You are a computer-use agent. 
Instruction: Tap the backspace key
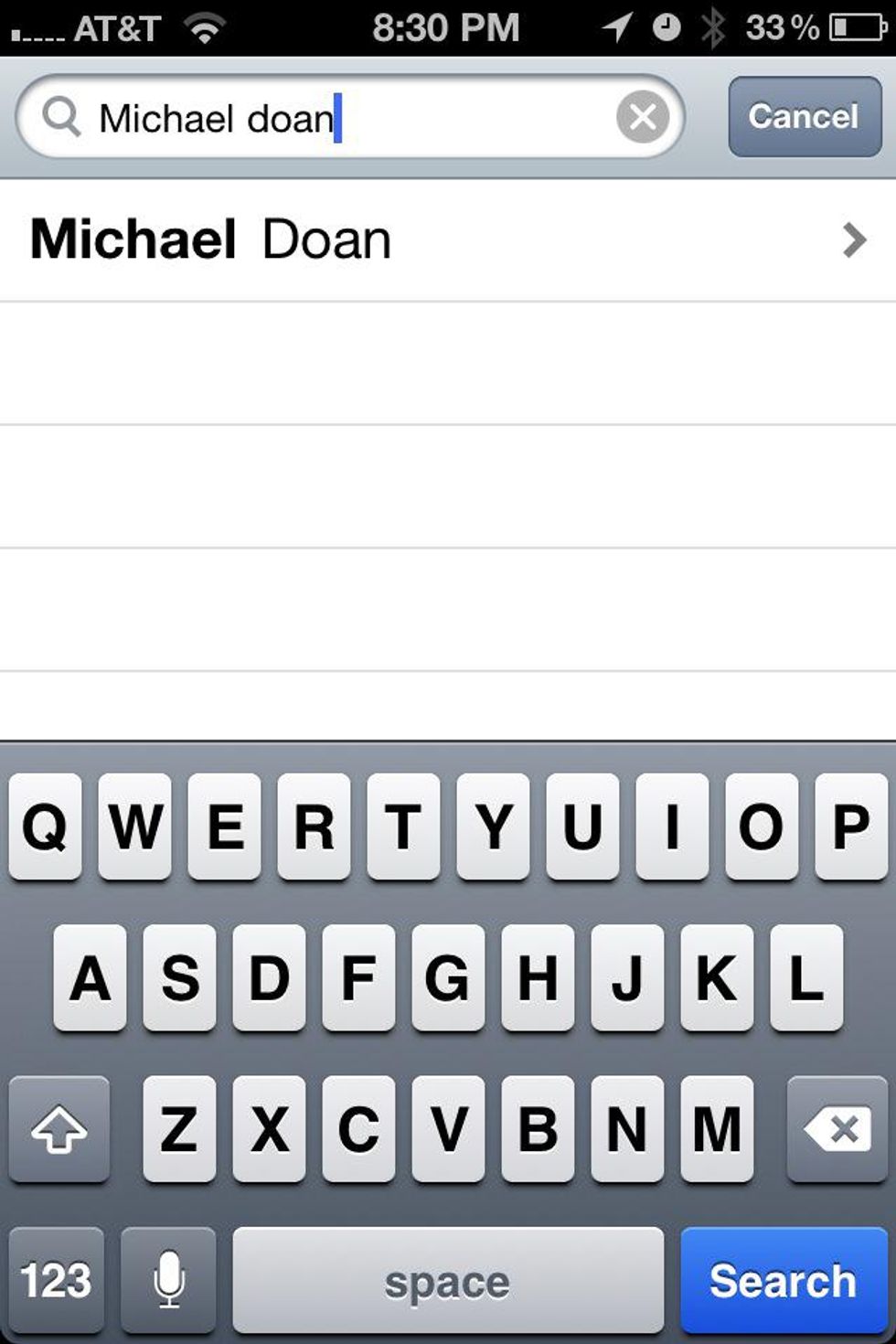point(837,1129)
